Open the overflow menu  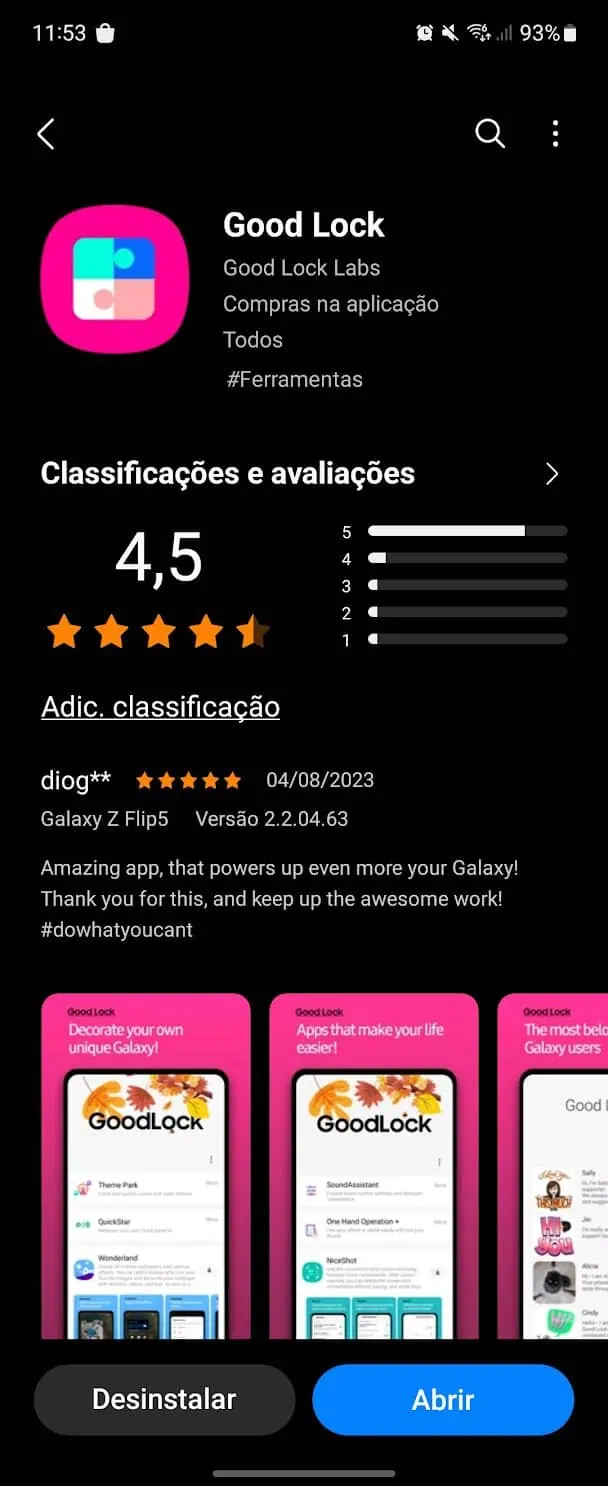click(x=555, y=134)
